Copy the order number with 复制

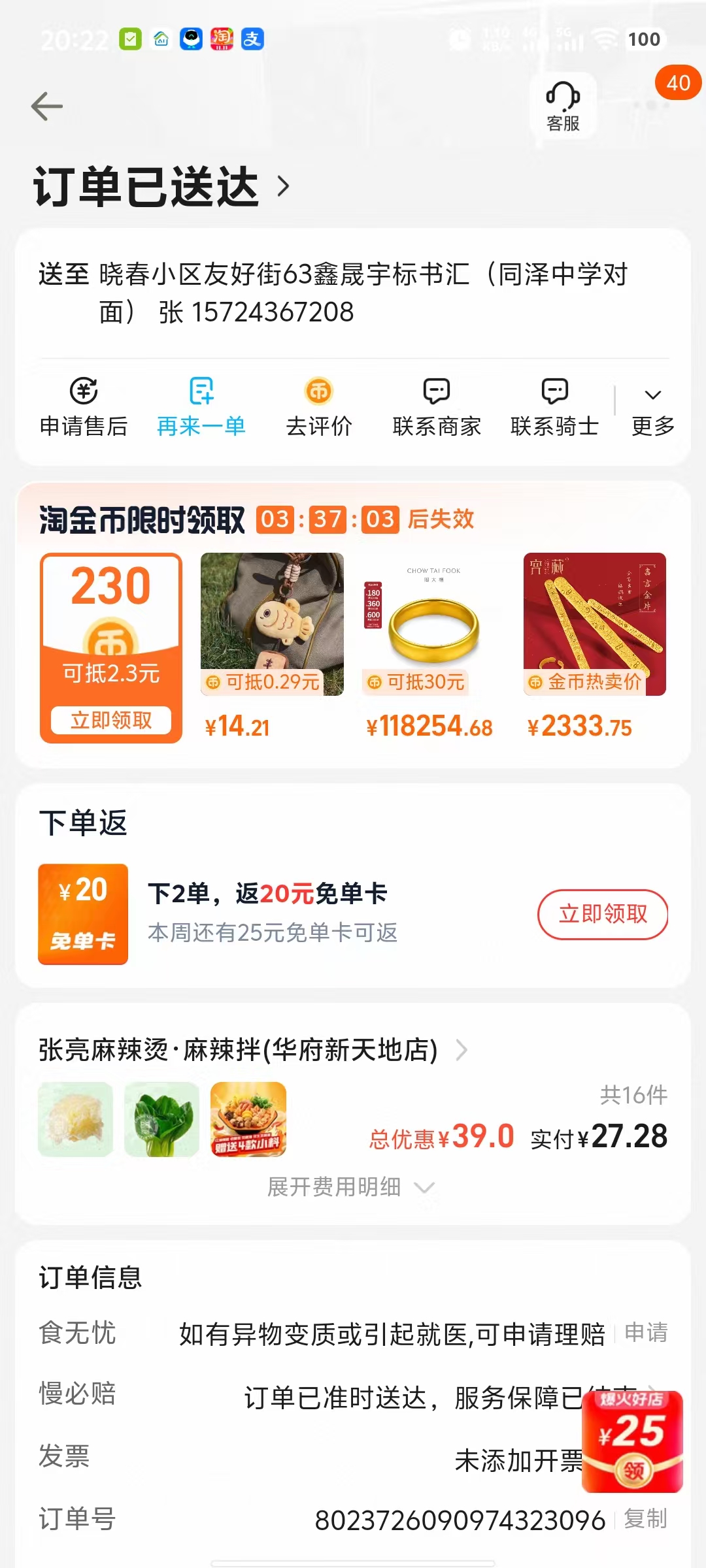point(645,1520)
